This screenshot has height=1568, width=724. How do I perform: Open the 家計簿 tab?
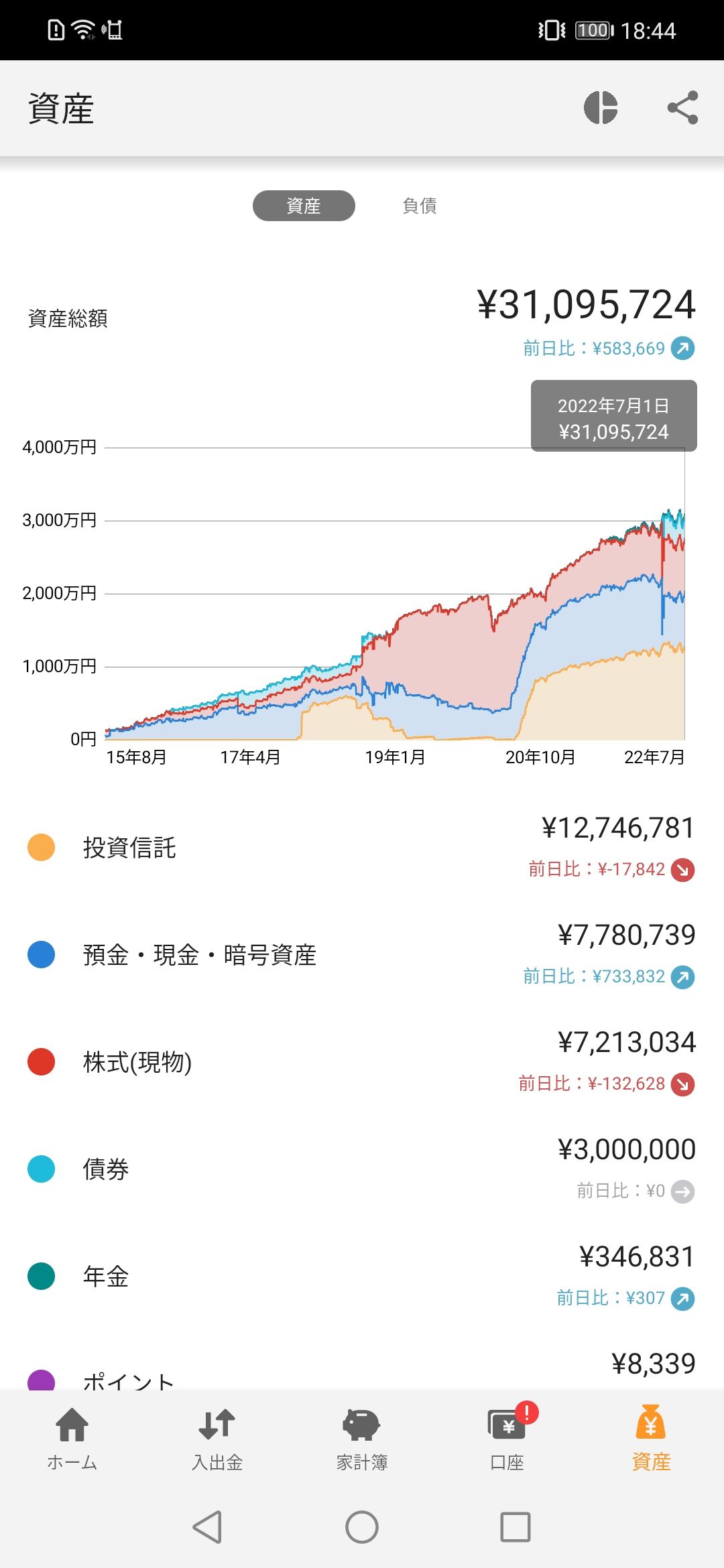click(x=362, y=1437)
